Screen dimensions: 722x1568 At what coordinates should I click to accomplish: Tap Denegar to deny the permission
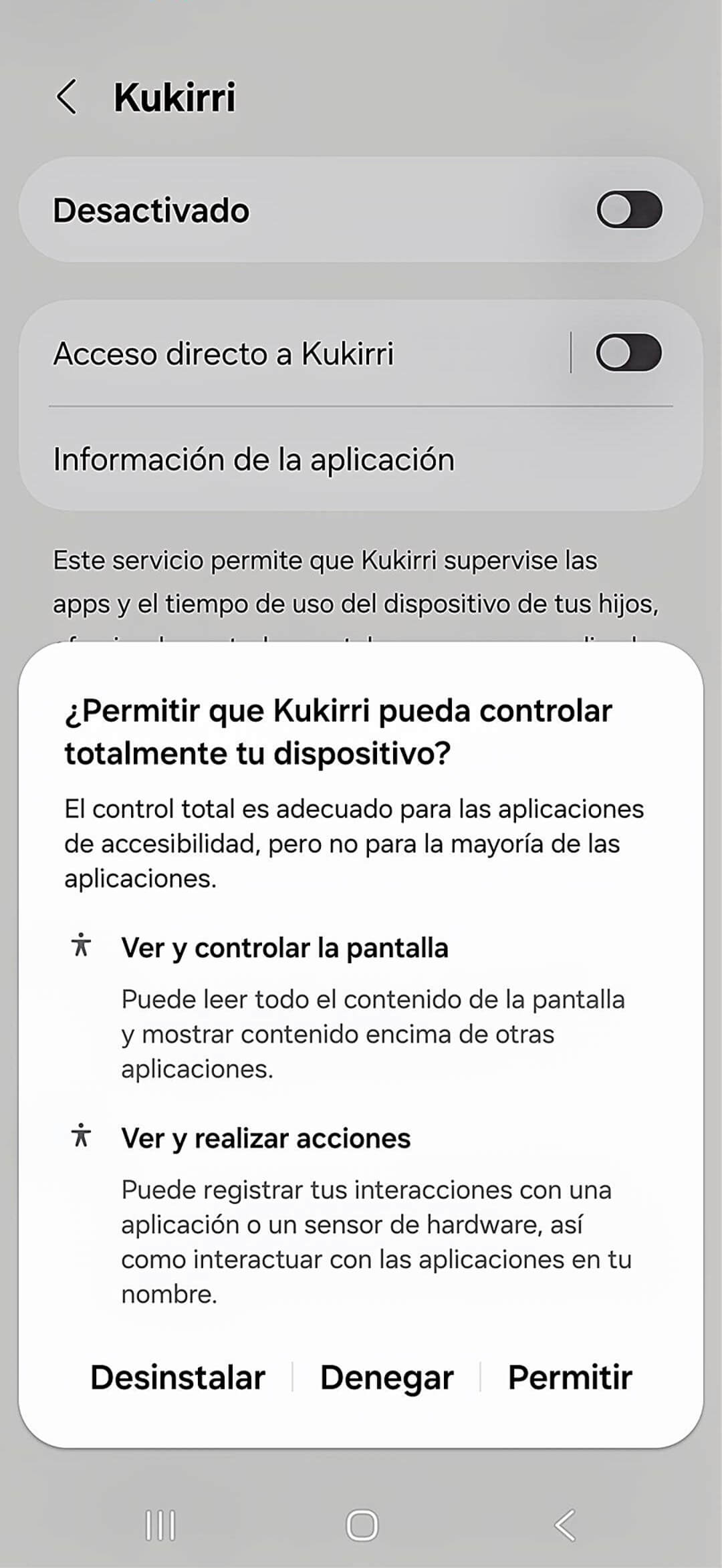point(386,1378)
